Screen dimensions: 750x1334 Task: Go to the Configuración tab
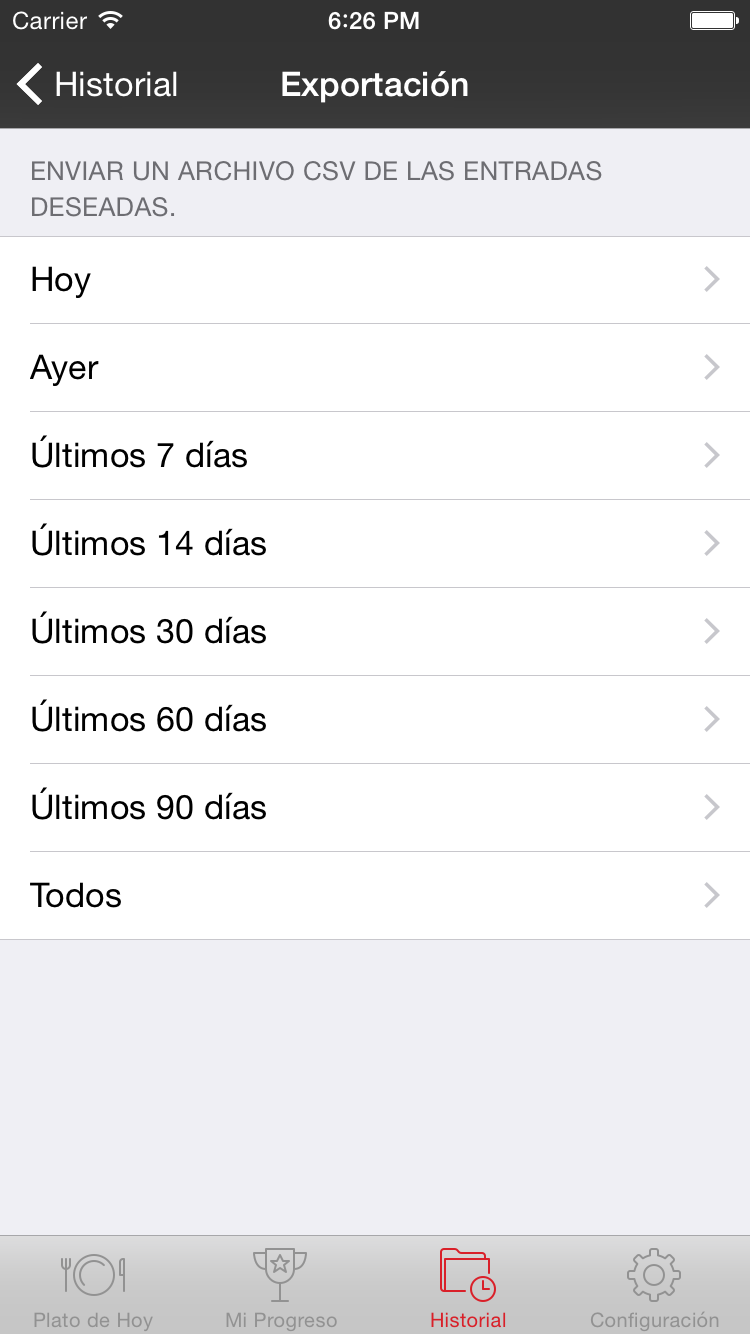point(655,1286)
